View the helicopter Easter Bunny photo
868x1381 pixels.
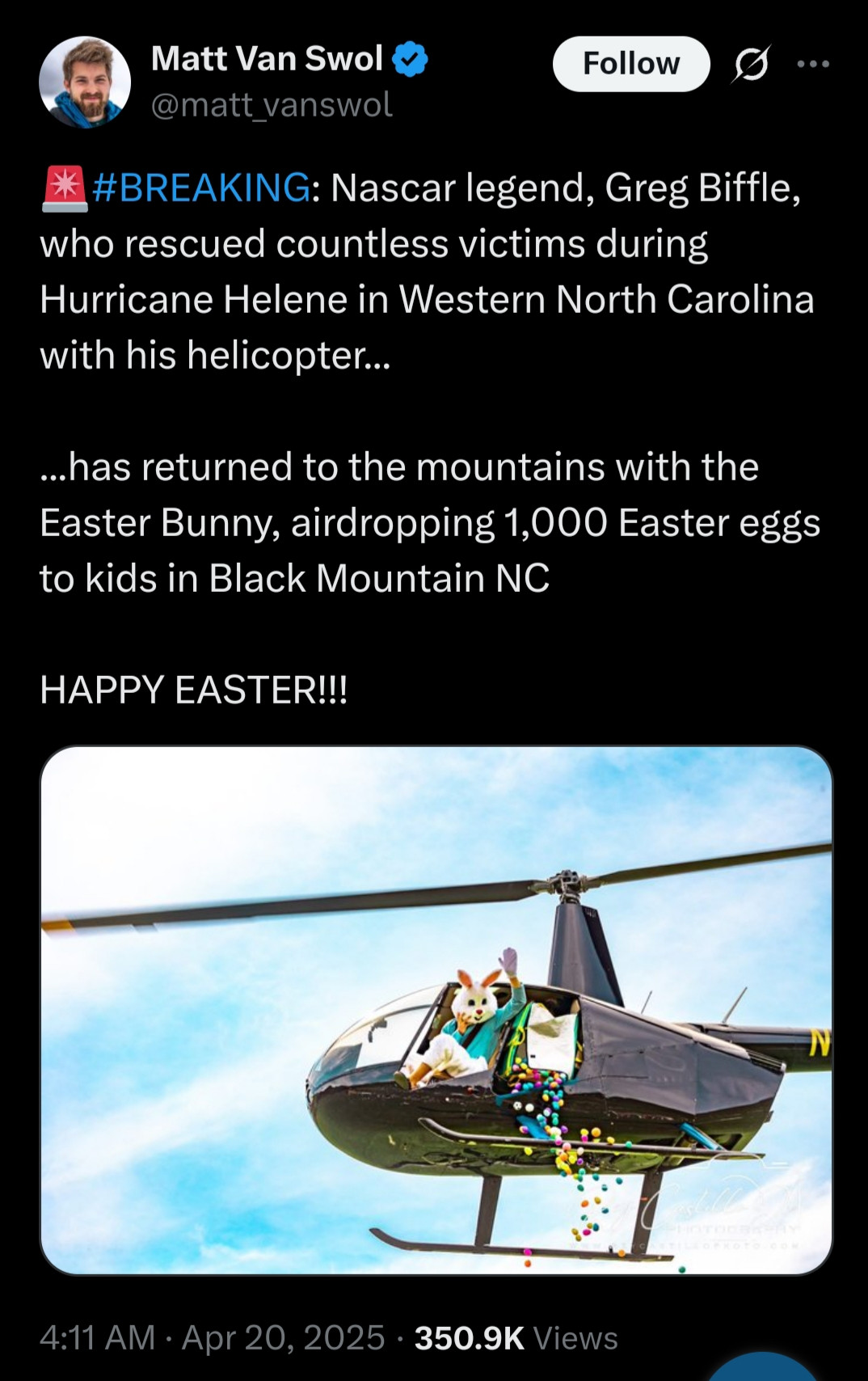[436, 1009]
